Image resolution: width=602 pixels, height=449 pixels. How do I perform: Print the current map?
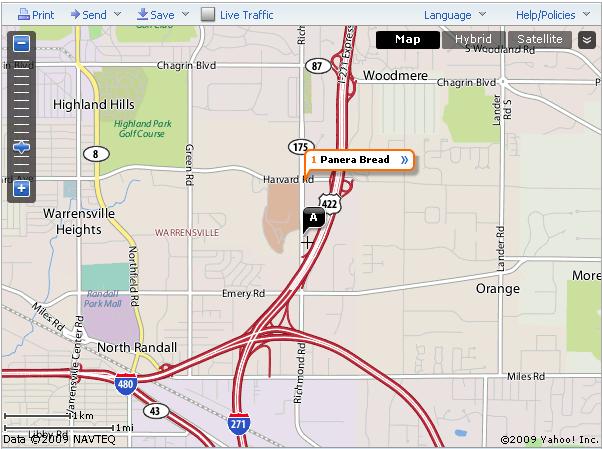(x=36, y=15)
